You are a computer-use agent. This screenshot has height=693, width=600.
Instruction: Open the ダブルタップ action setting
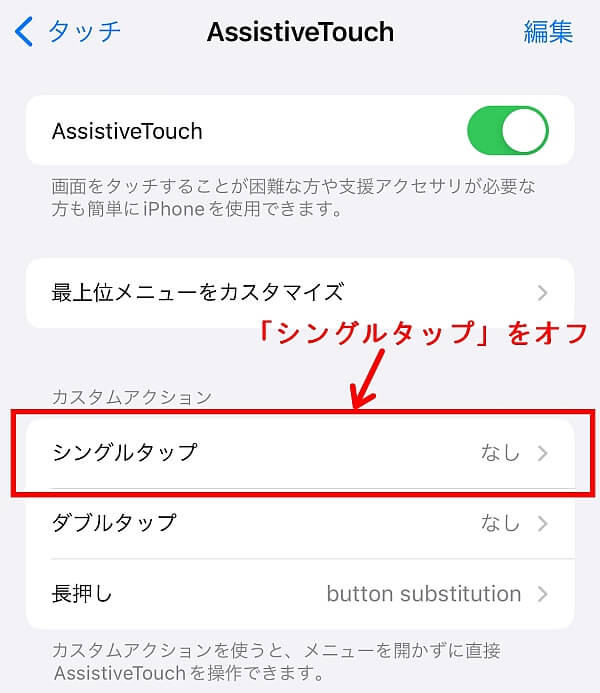pyautogui.click(x=299, y=522)
